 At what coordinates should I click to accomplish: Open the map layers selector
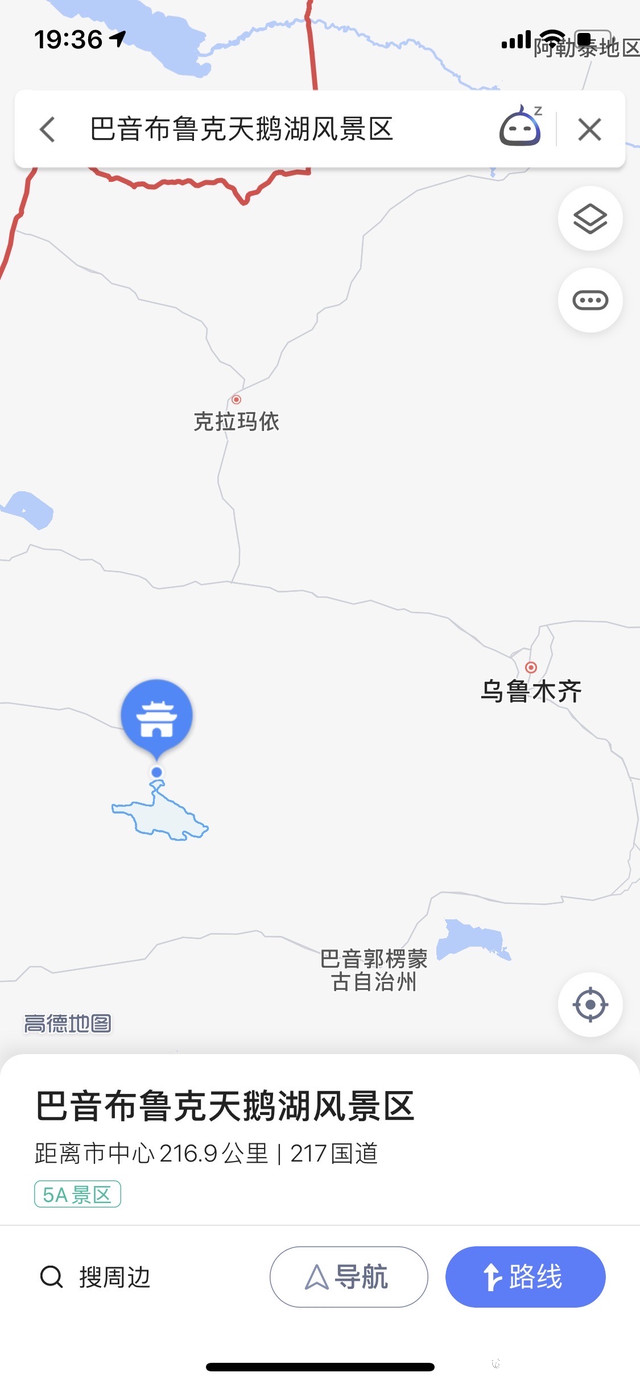[590, 218]
